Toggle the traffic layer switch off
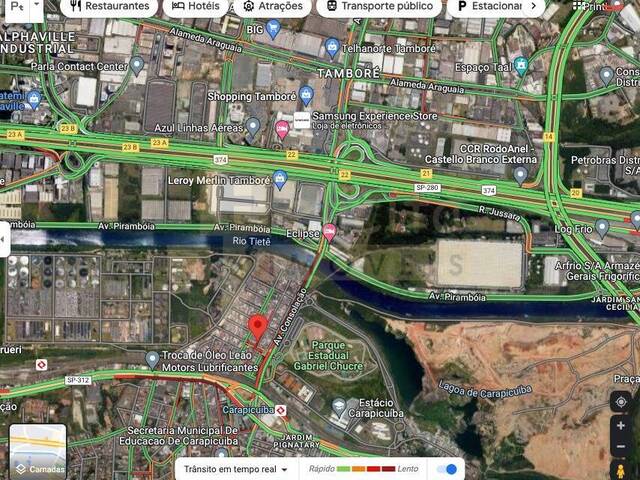 click(x=449, y=469)
